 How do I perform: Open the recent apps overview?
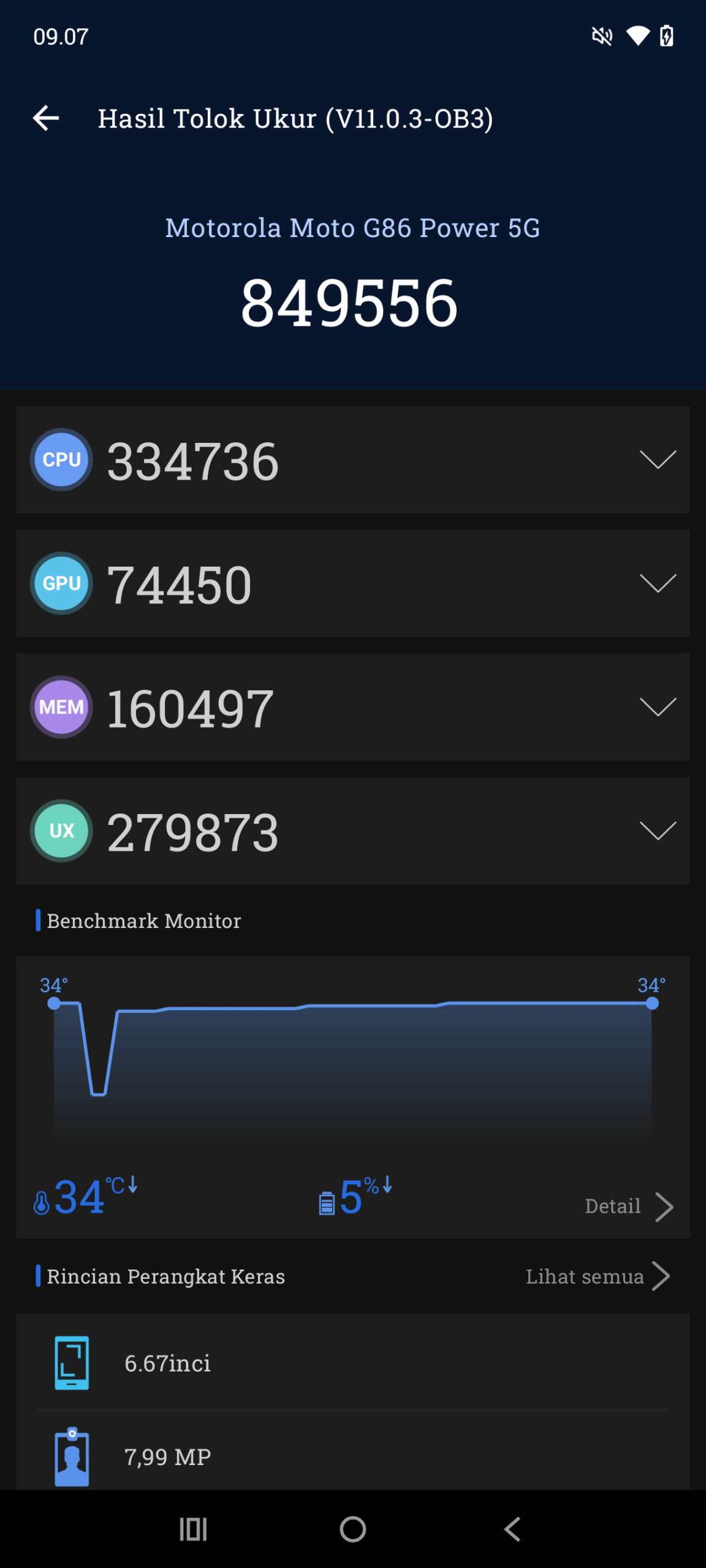(193, 1529)
